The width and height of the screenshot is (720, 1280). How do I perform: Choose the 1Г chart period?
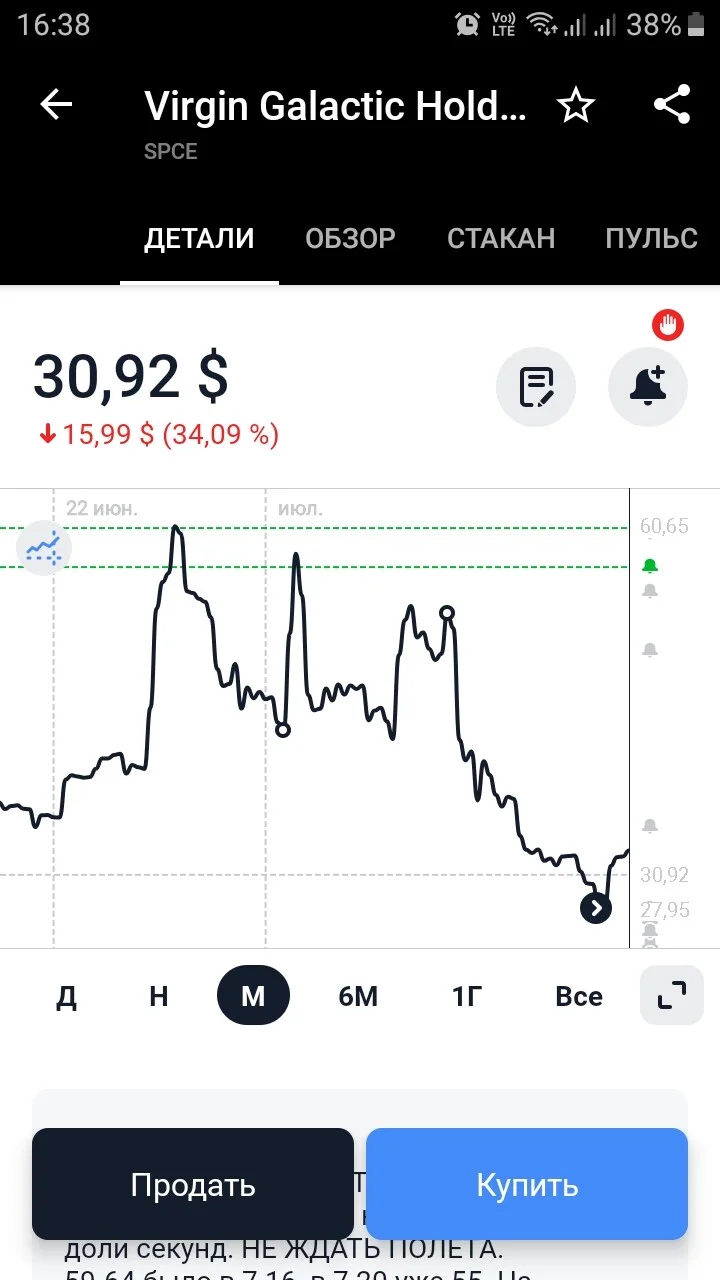click(x=468, y=996)
